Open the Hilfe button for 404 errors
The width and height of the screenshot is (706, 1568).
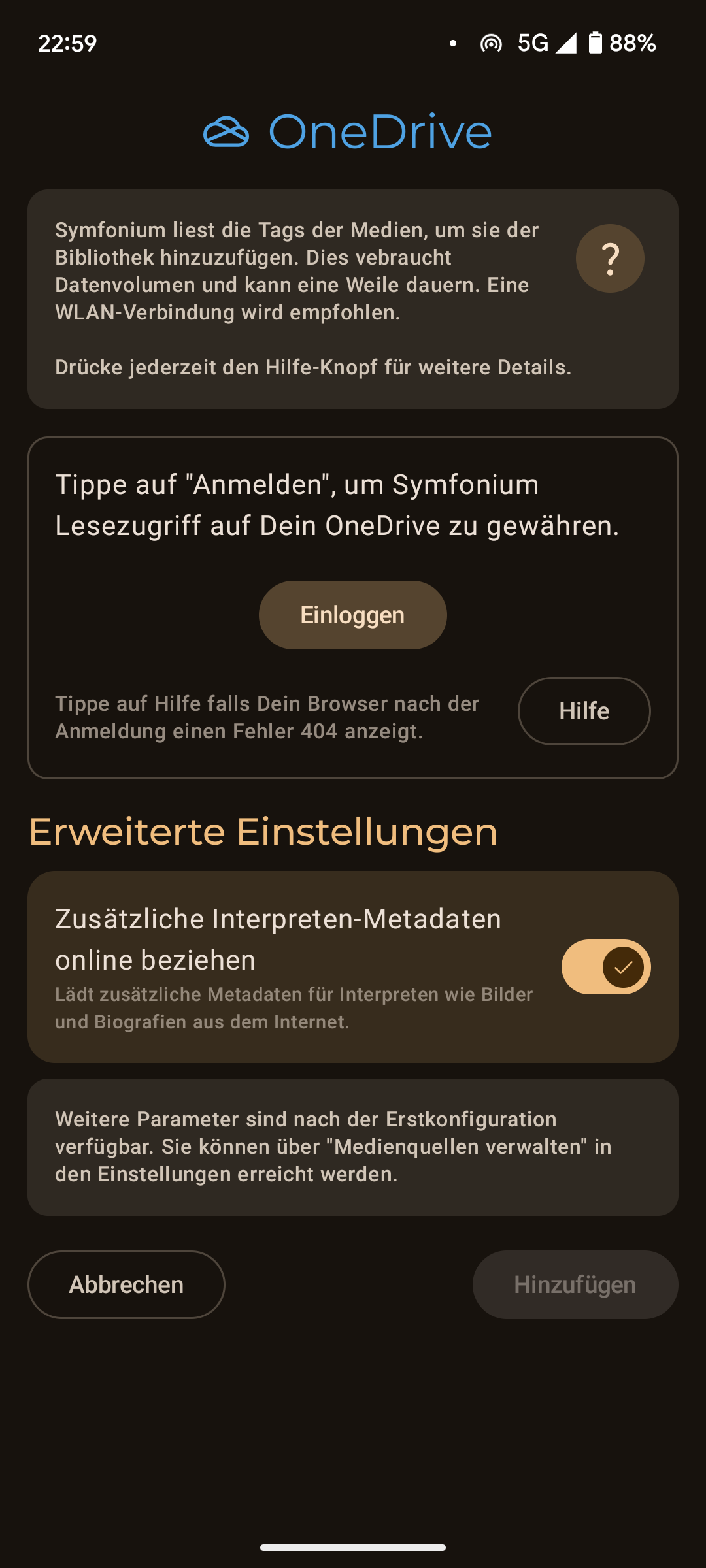[x=584, y=711]
